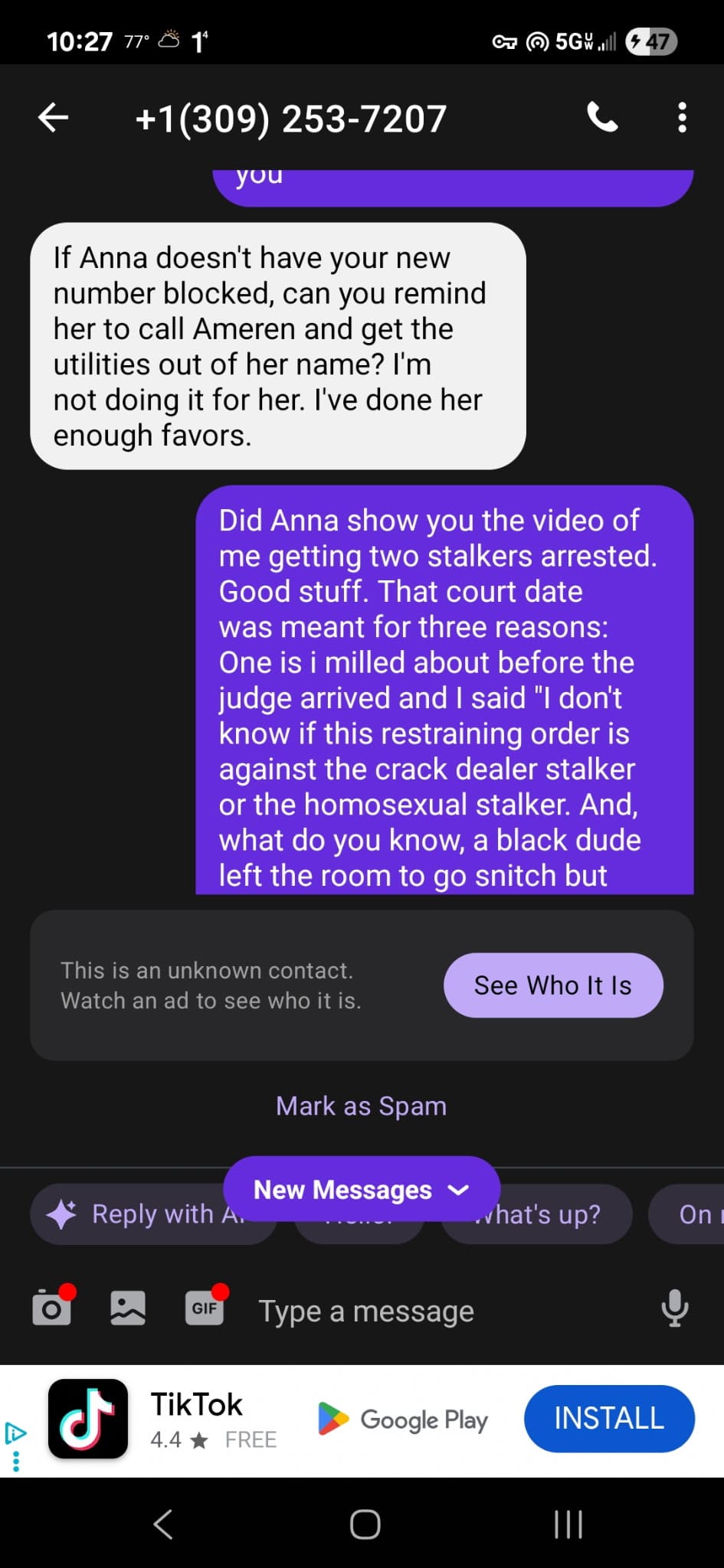Image resolution: width=724 pixels, height=1568 pixels.
Task: Mark this conversation as spam
Action: point(361,1106)
